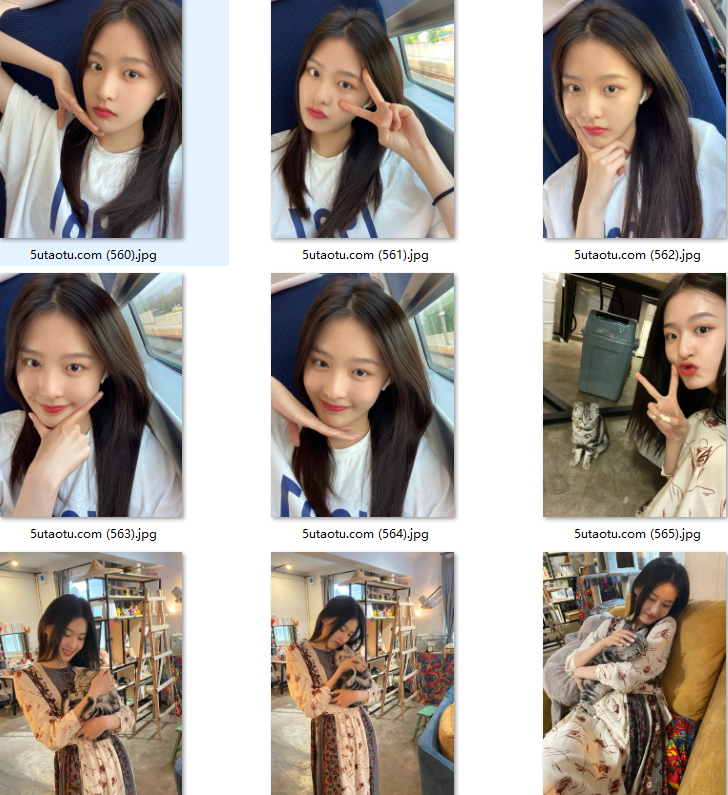Open the photo 5utaotu.com (565).jpg
Screen dimensions: 728x795
click(634, 395)
